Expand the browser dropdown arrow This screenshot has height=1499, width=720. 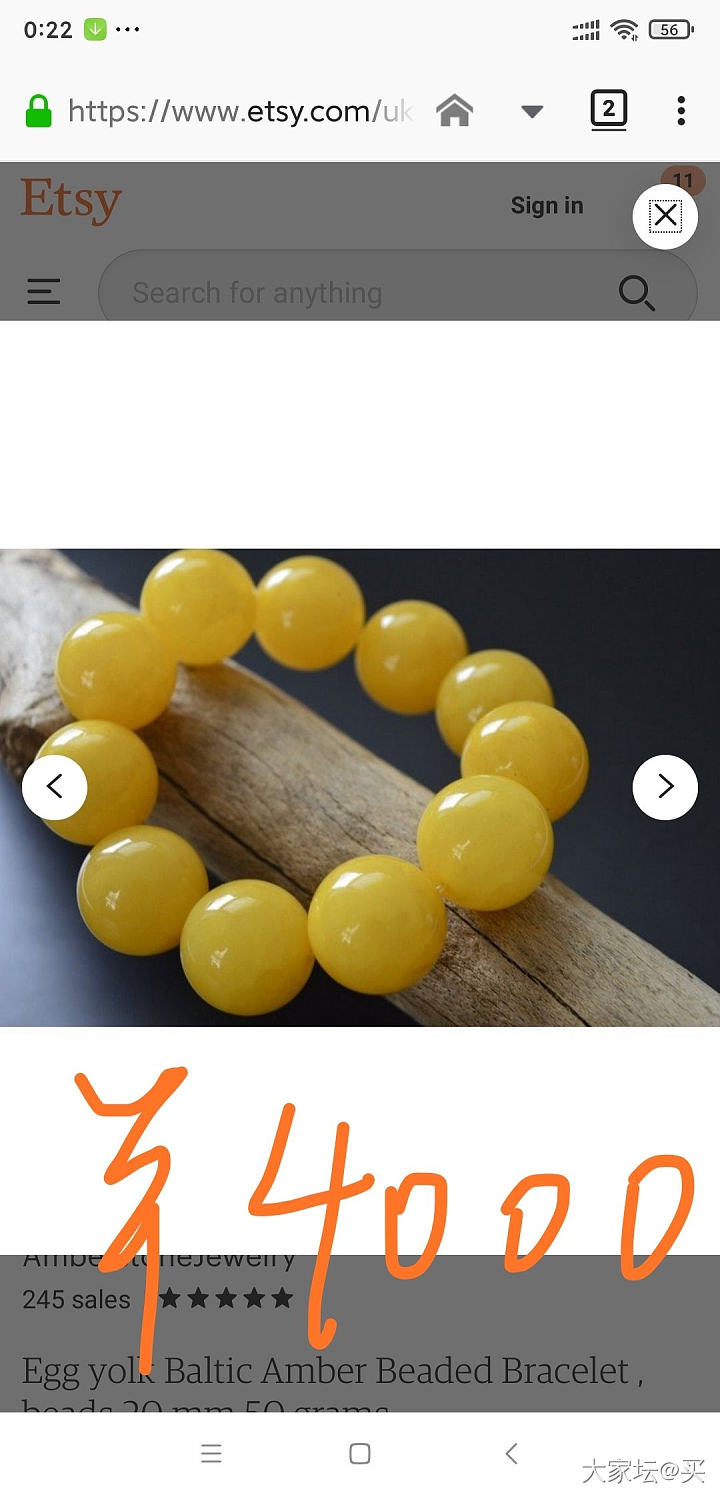click(532, 111)
